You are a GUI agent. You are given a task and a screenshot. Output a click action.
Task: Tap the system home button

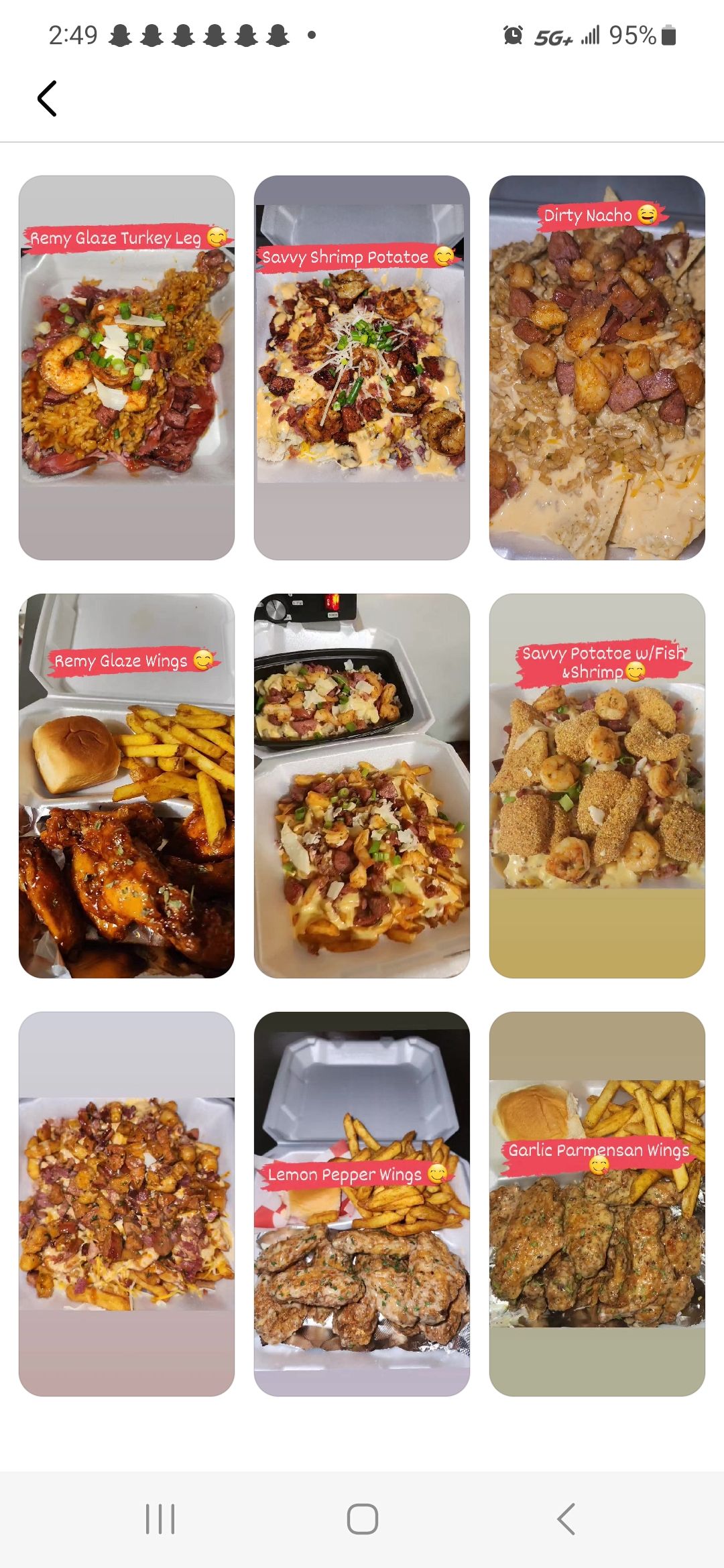pos(362,1518)
